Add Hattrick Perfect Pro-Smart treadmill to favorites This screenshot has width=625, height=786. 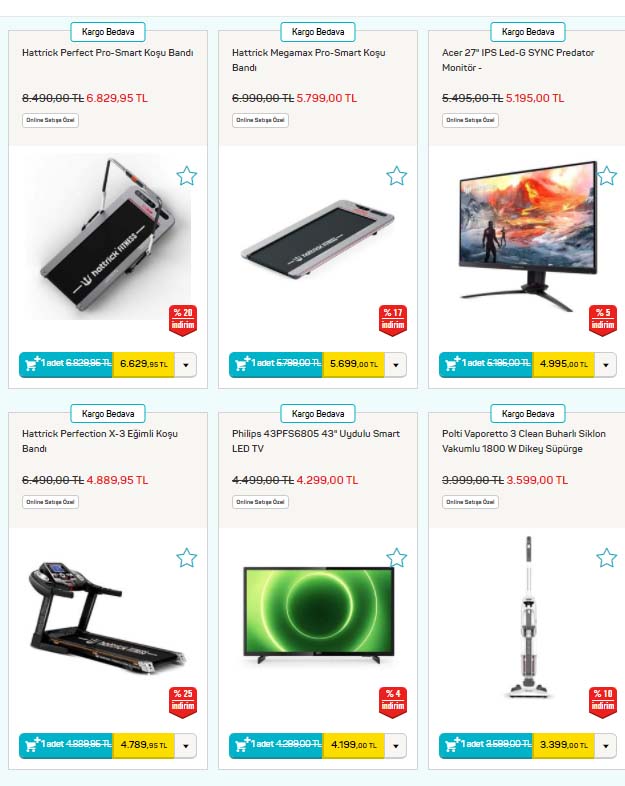tap(186, 176)
